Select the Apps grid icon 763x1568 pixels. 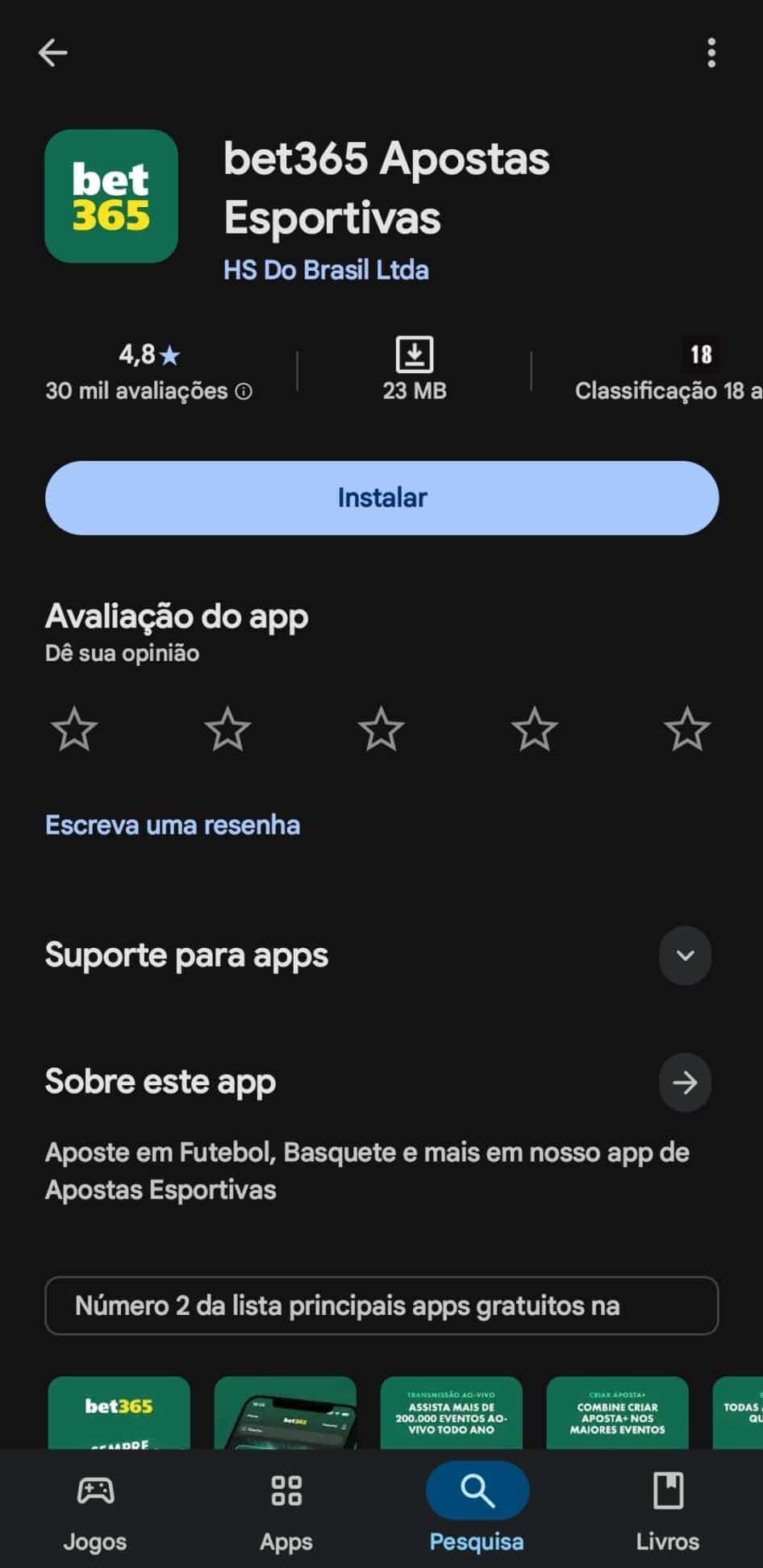tap(286, 1490)
